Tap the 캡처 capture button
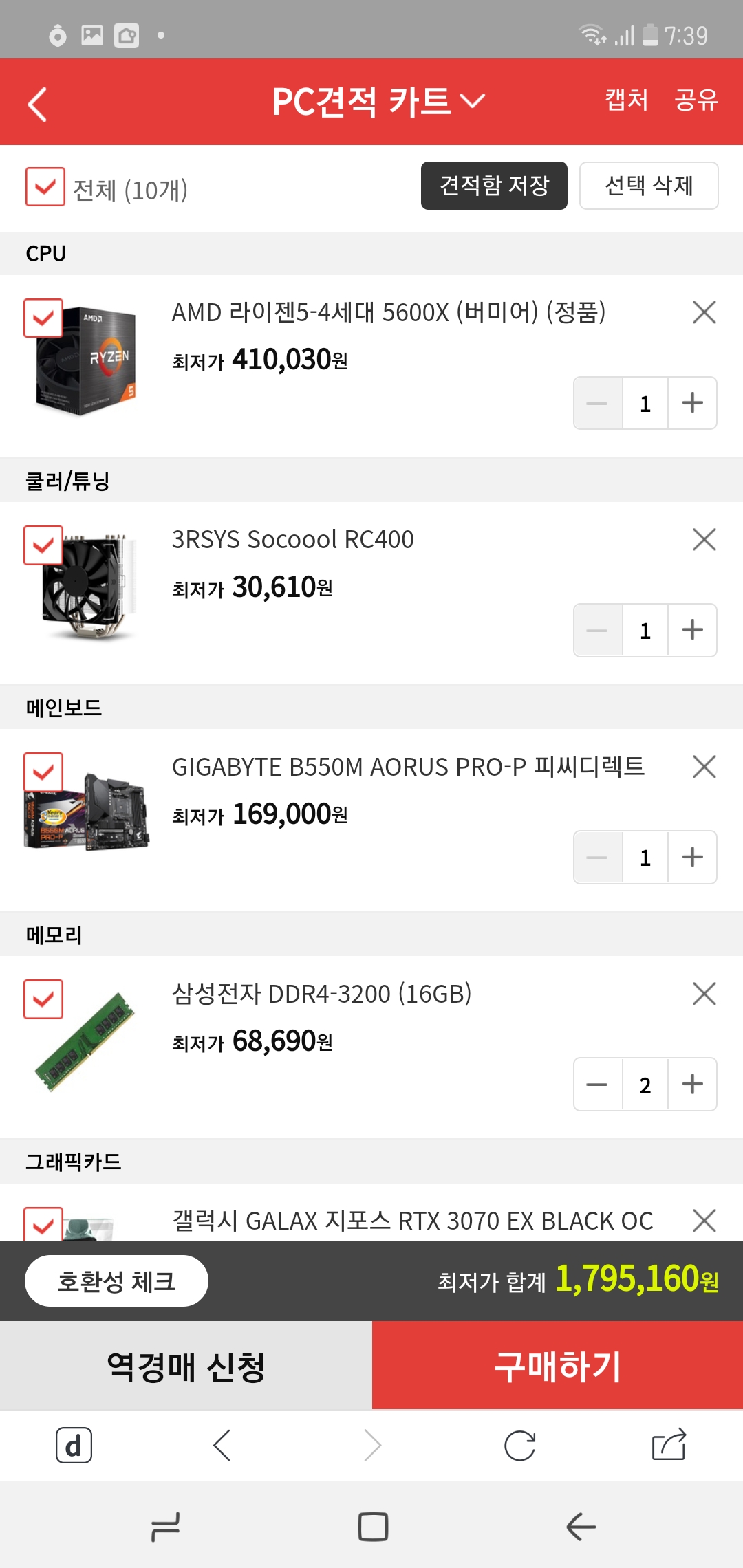 pos(626,100)
